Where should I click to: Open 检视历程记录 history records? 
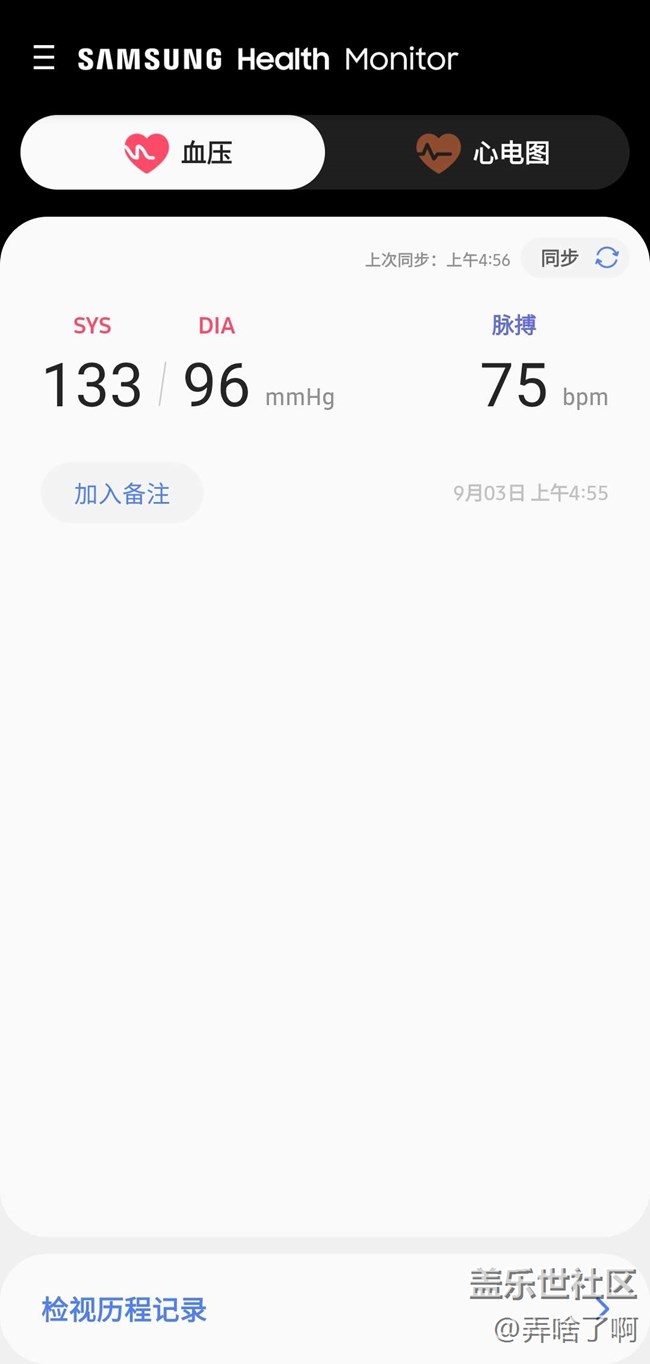pyautogui.click(x=124, y=1310)
